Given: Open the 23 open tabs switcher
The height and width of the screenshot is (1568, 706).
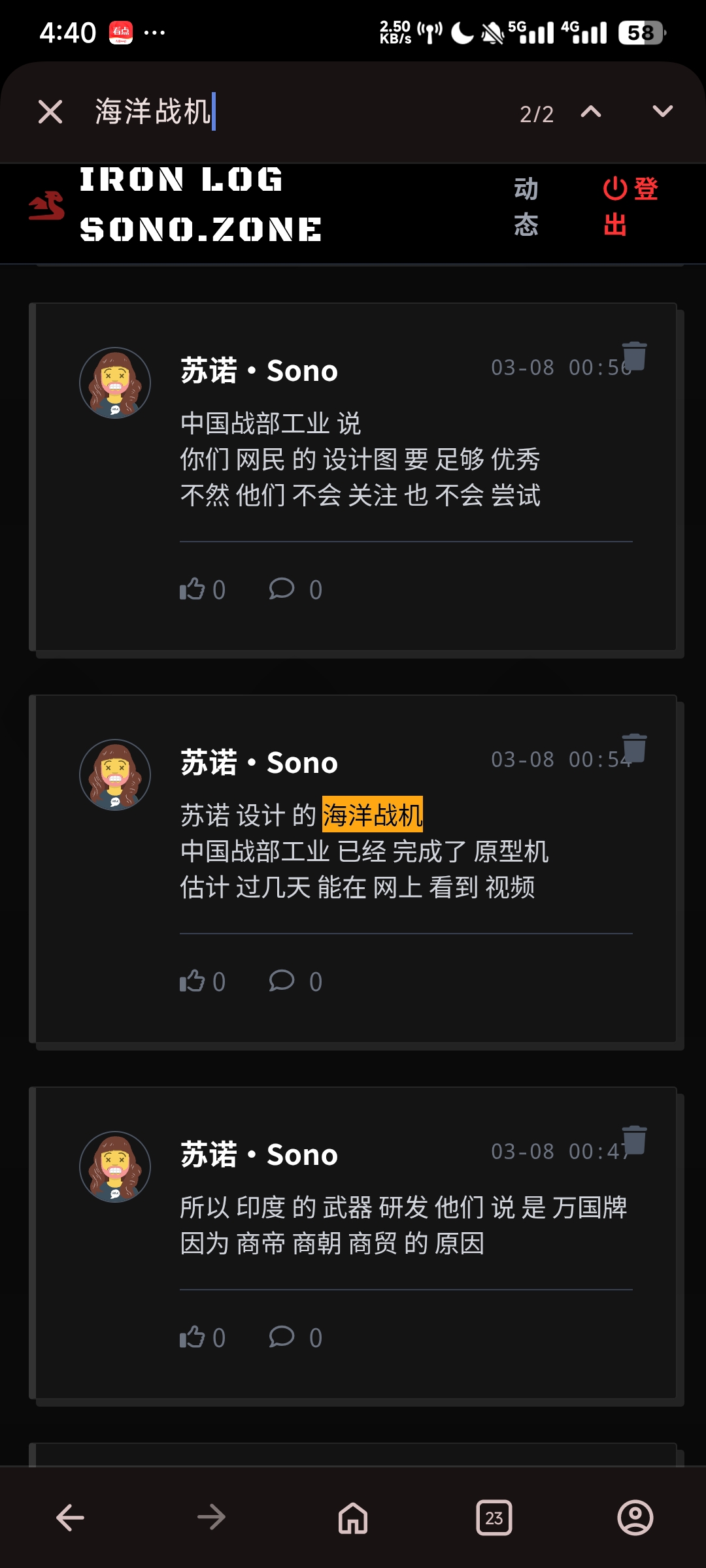Looking at the screenshot, I should [x=494, y=1517].
